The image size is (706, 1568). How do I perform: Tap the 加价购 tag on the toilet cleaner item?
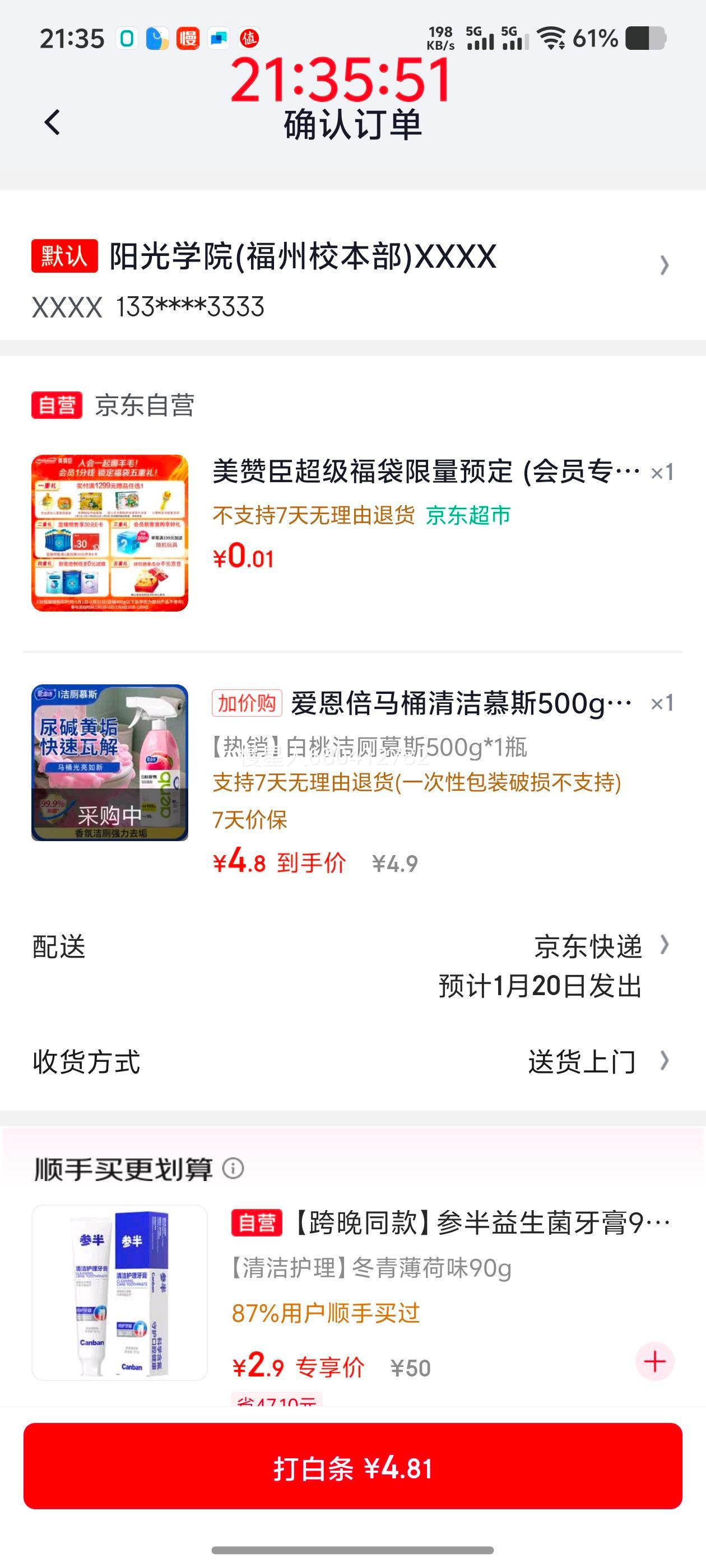[246, 705]
